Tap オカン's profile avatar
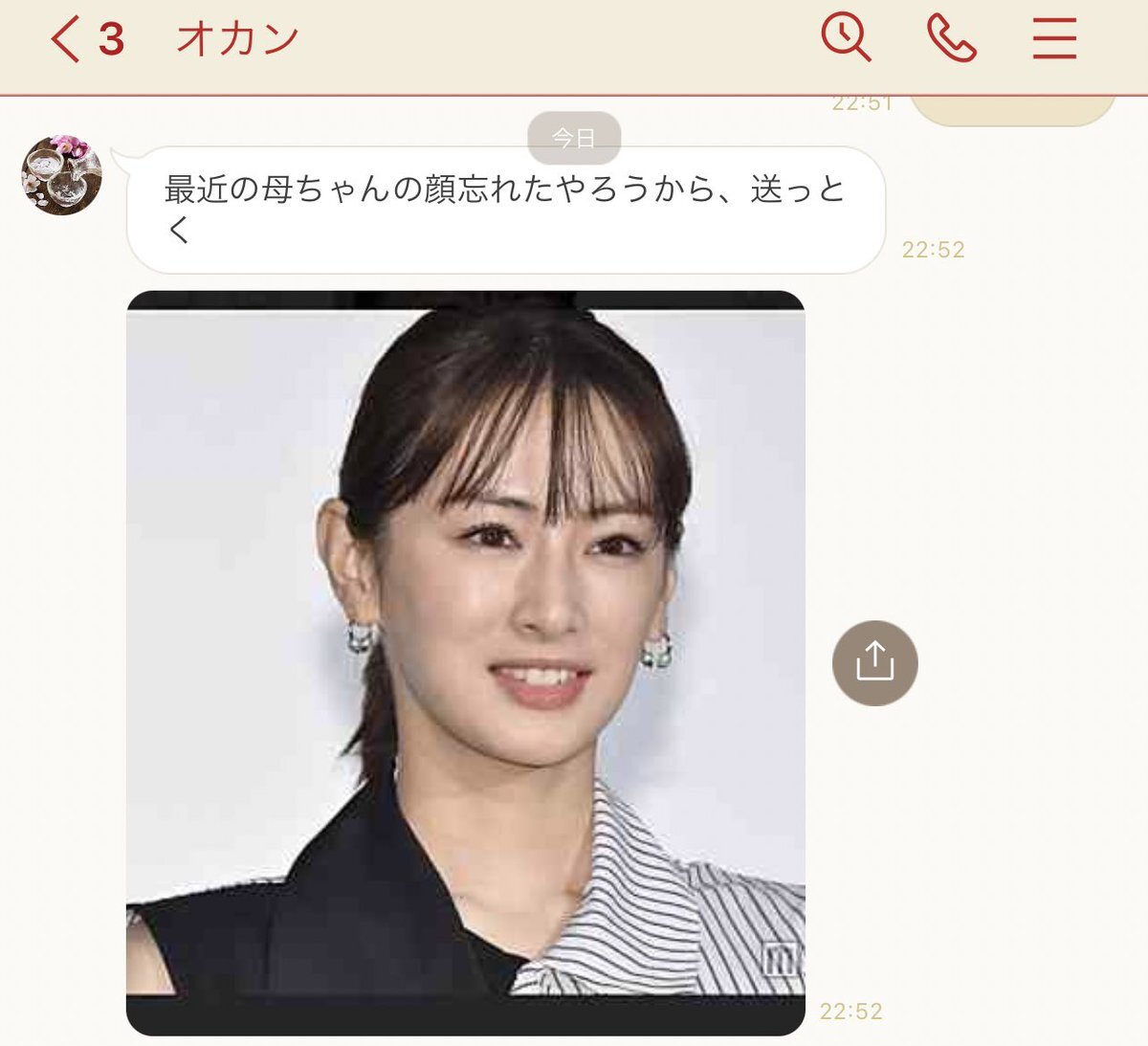This screenshot has height=1046, width=1148. point(61,175)
